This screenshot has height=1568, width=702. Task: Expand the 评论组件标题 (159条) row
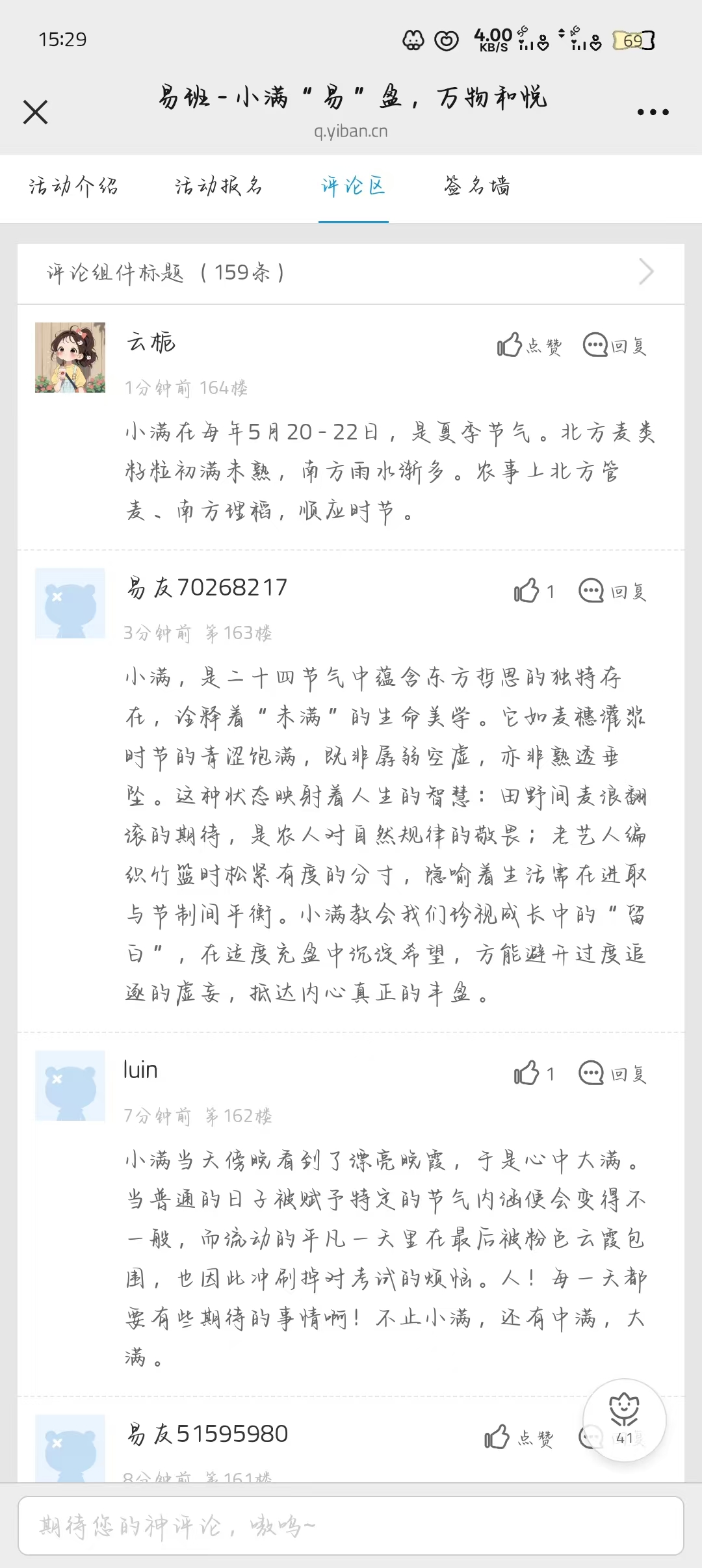(351, 273)
